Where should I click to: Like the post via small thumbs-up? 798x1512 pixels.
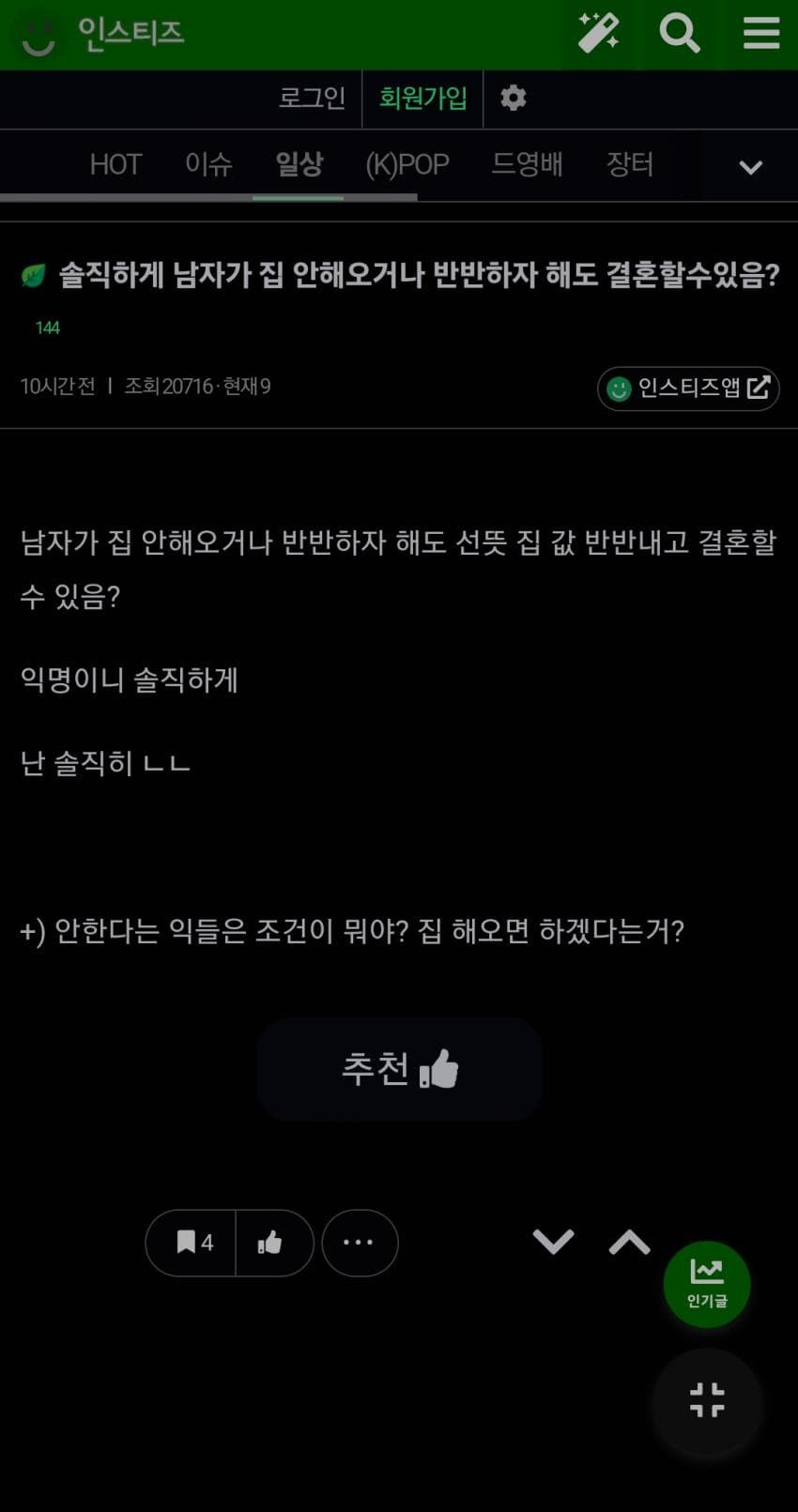[x=270, y=1243]
